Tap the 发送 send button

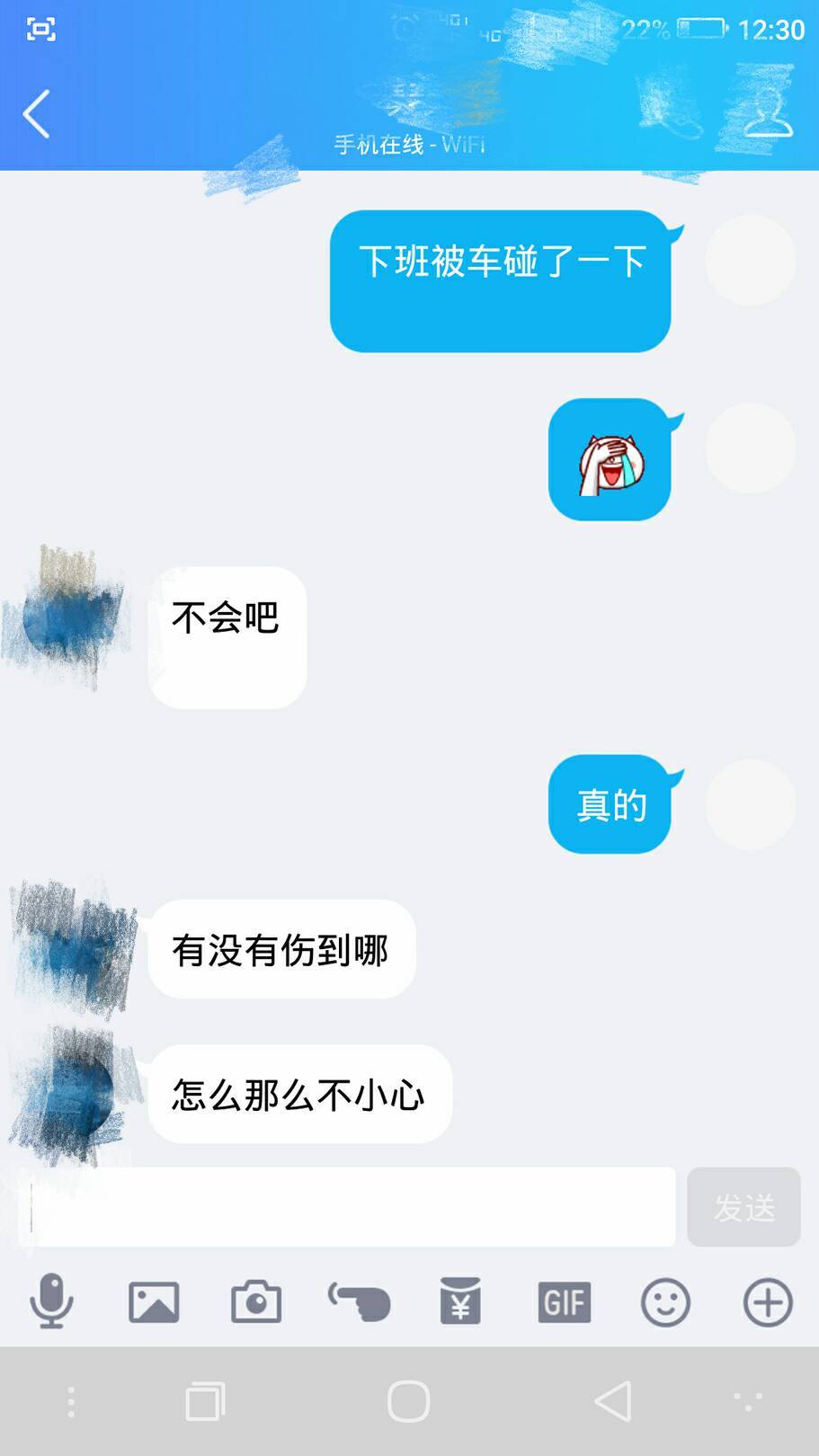tap(743, 1207)
